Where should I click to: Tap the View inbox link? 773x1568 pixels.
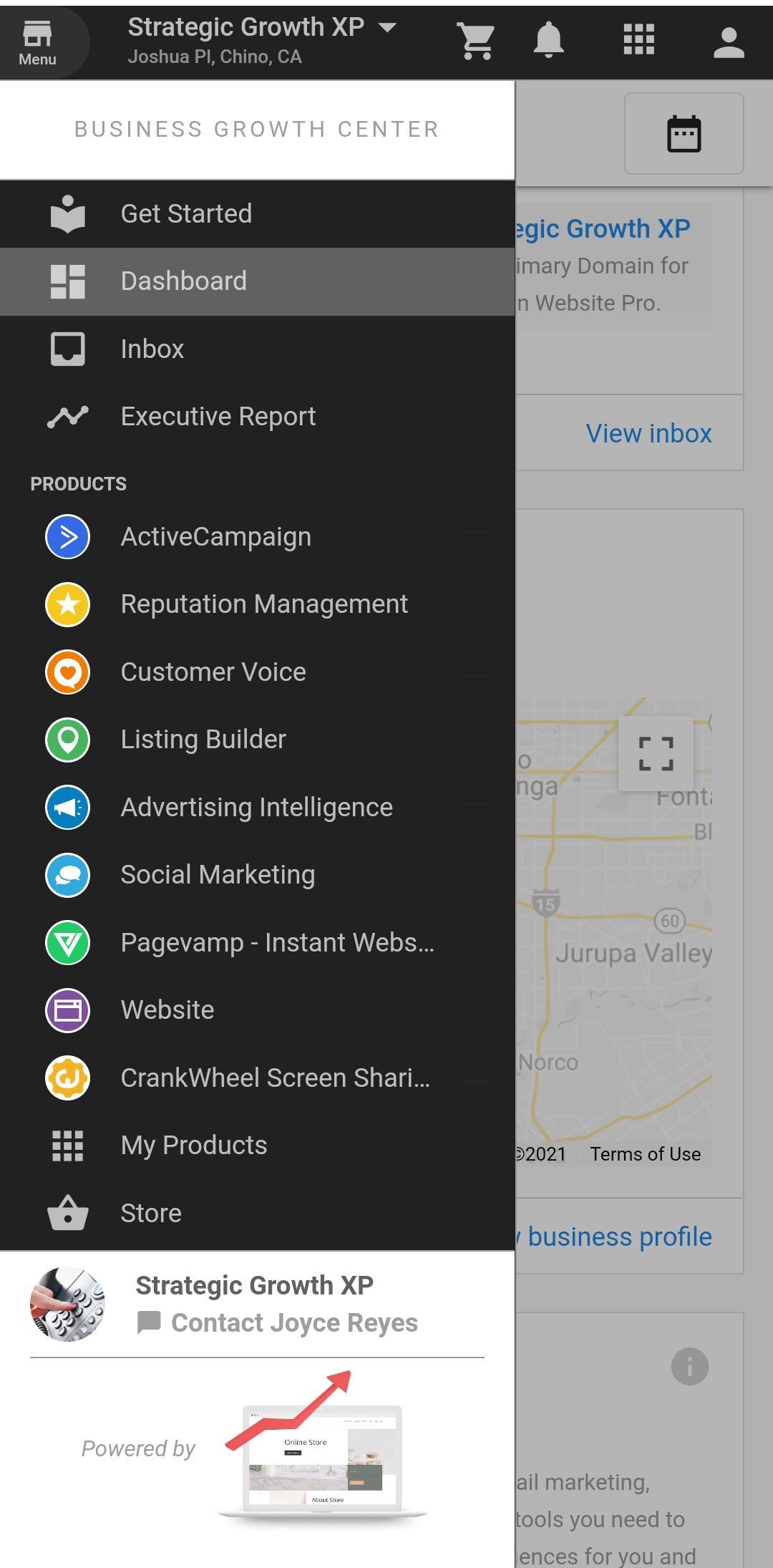tap(648, 433)
